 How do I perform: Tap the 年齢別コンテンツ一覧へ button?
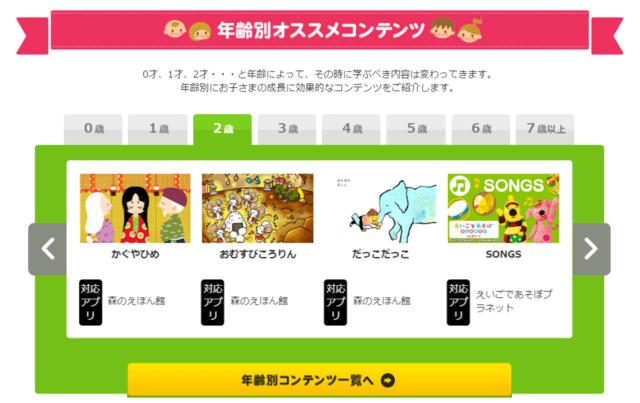[x=319, y=381]
